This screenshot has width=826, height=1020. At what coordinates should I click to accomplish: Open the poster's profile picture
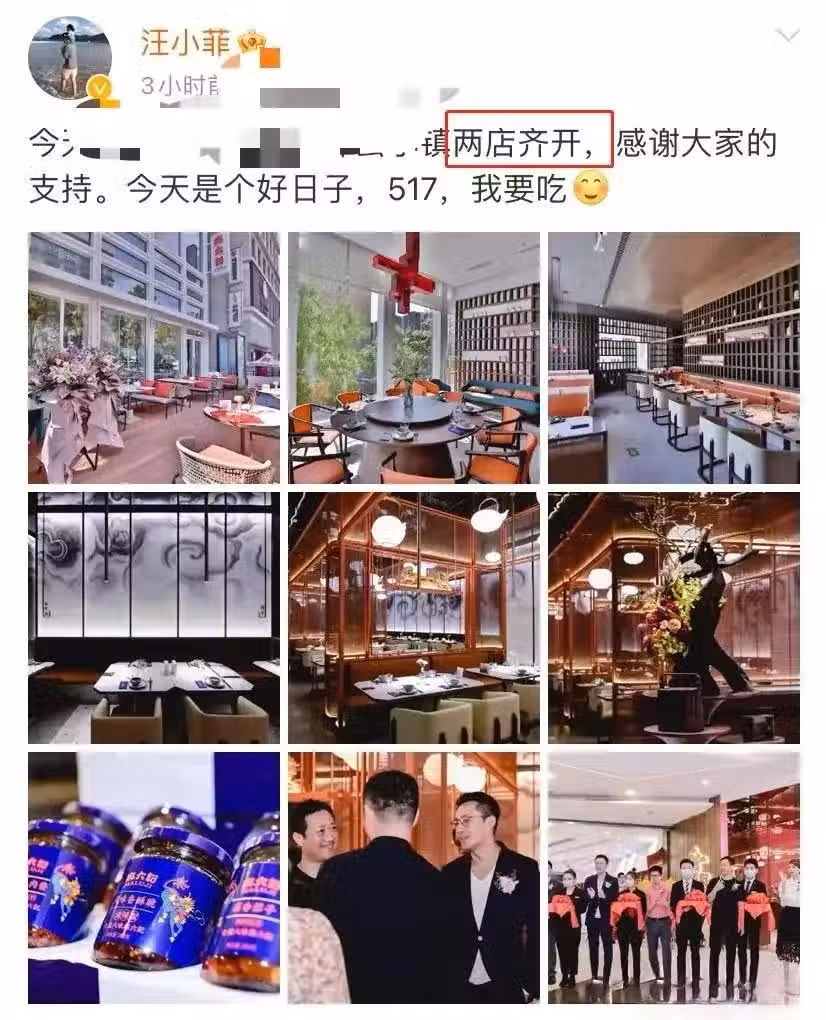click(x=70, y=58)
